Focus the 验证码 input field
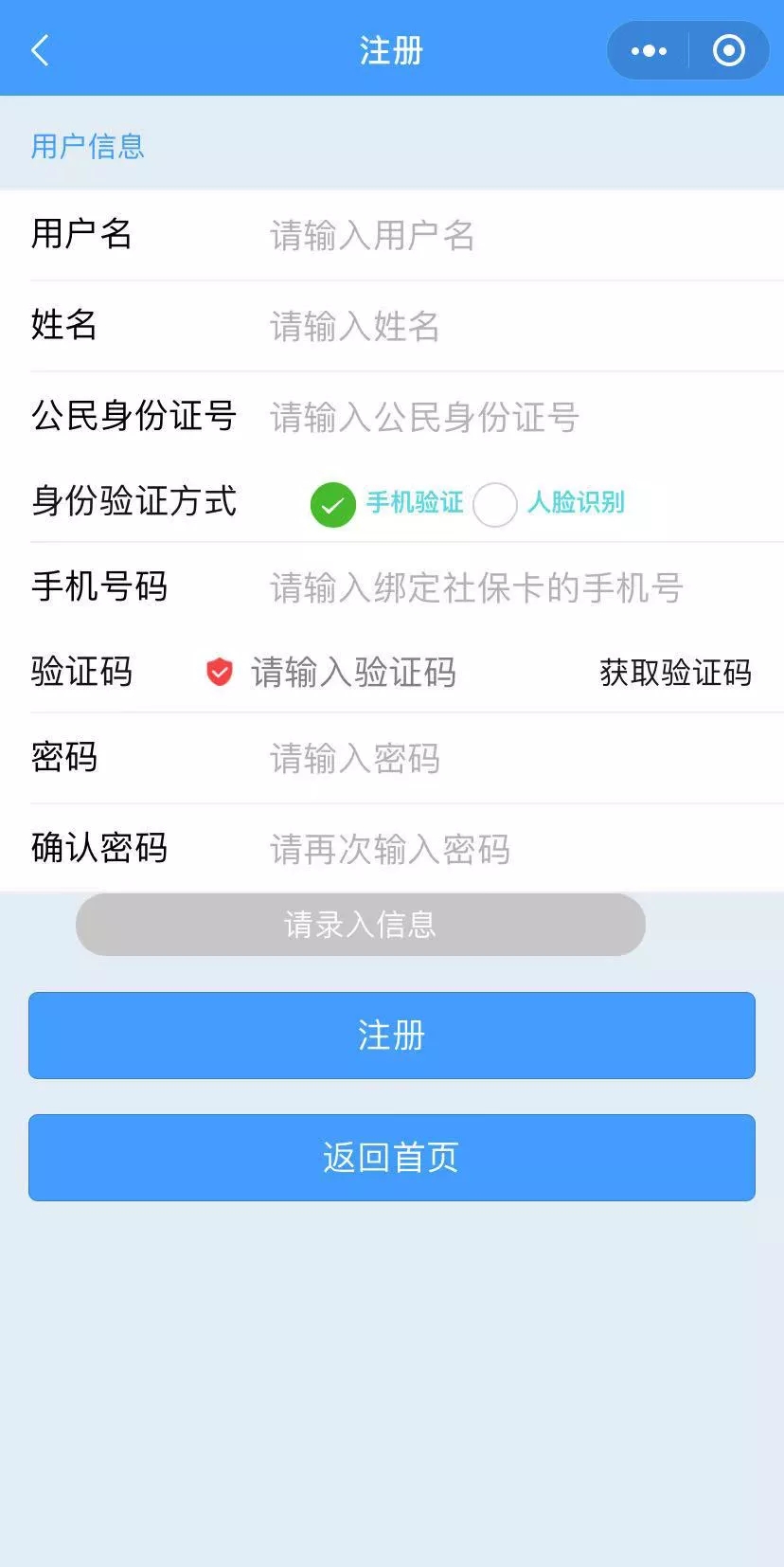 click(398, 673)
